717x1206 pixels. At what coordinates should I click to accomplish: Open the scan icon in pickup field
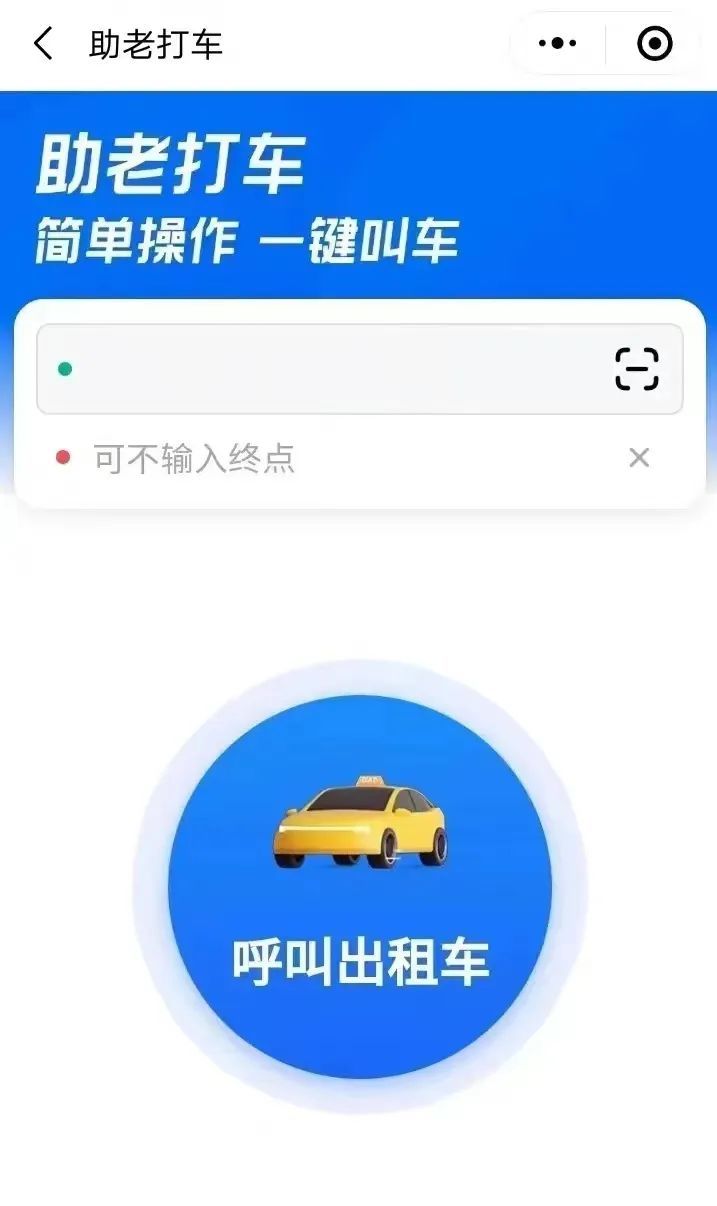coord(637,369)
